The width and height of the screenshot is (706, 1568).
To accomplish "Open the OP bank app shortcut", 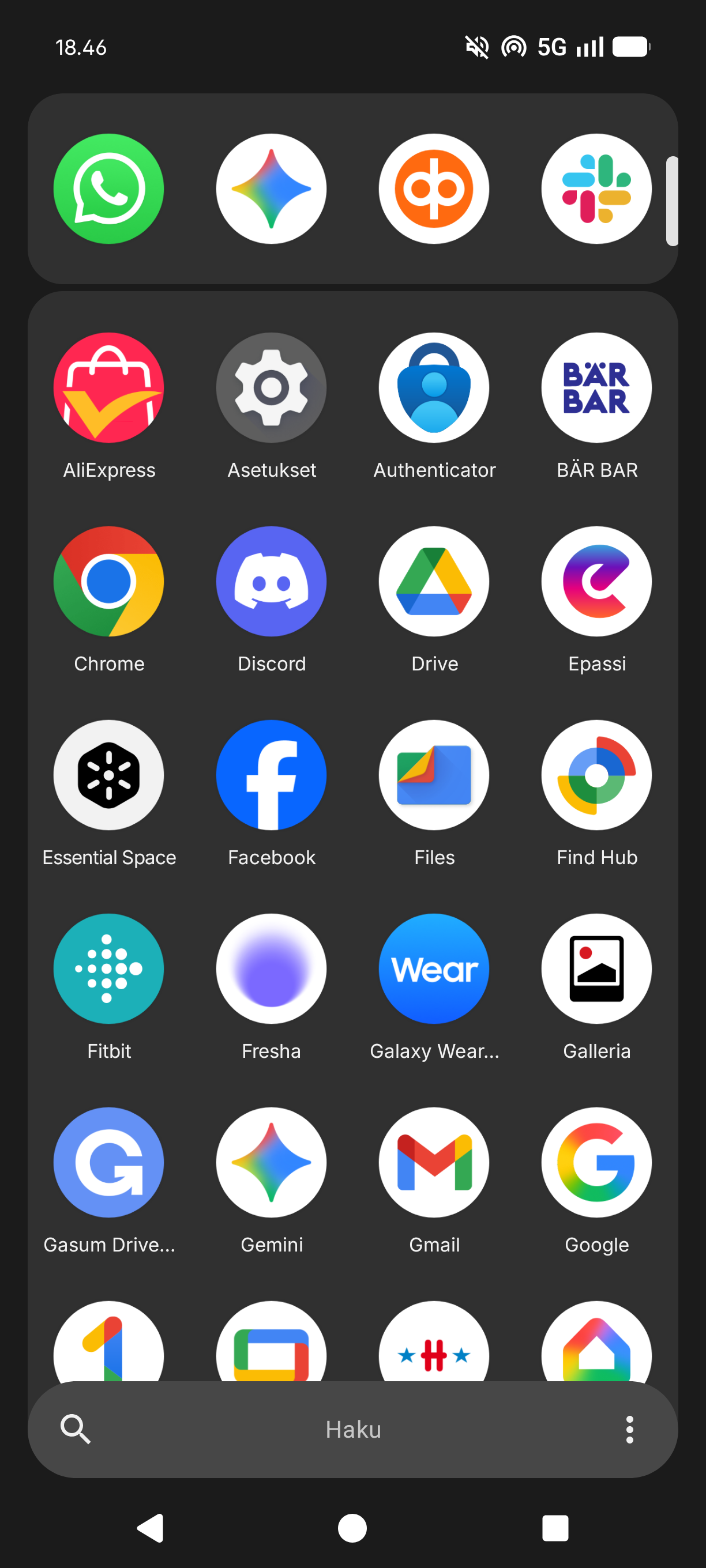I will point(434,189).
